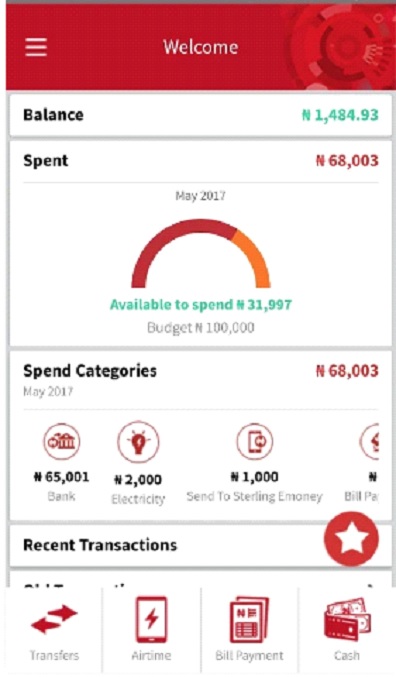Open Transfers

tap(54, 632)
